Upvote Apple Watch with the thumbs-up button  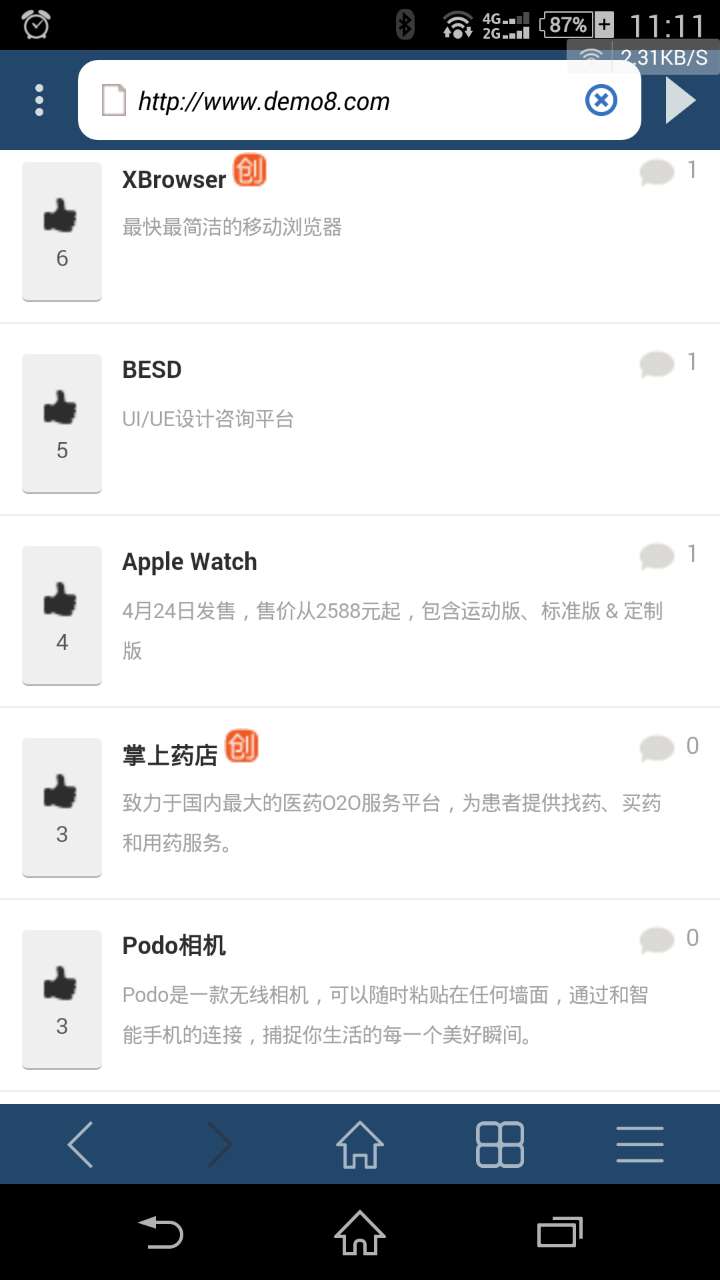point(62,615)
